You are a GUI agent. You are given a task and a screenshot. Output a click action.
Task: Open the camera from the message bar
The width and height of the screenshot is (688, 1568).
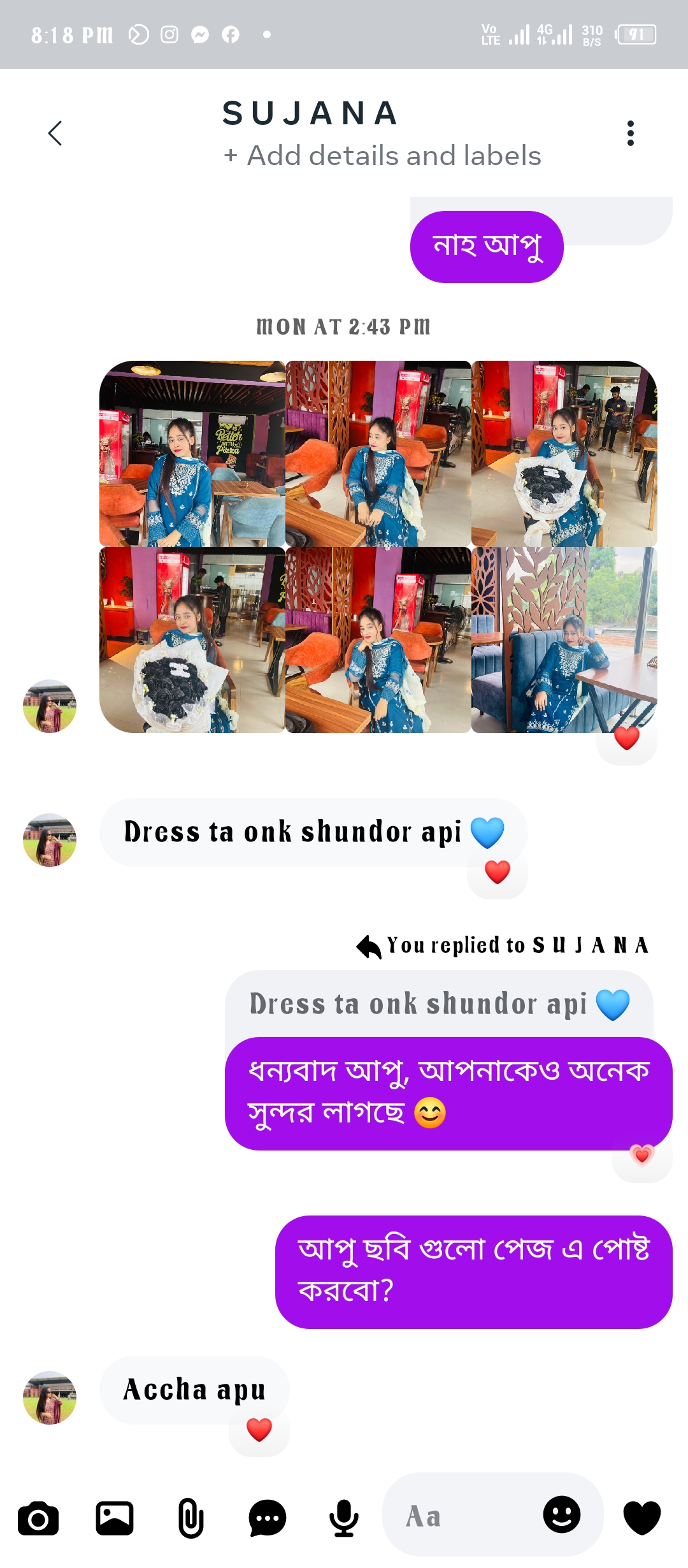coord(38,1518)
